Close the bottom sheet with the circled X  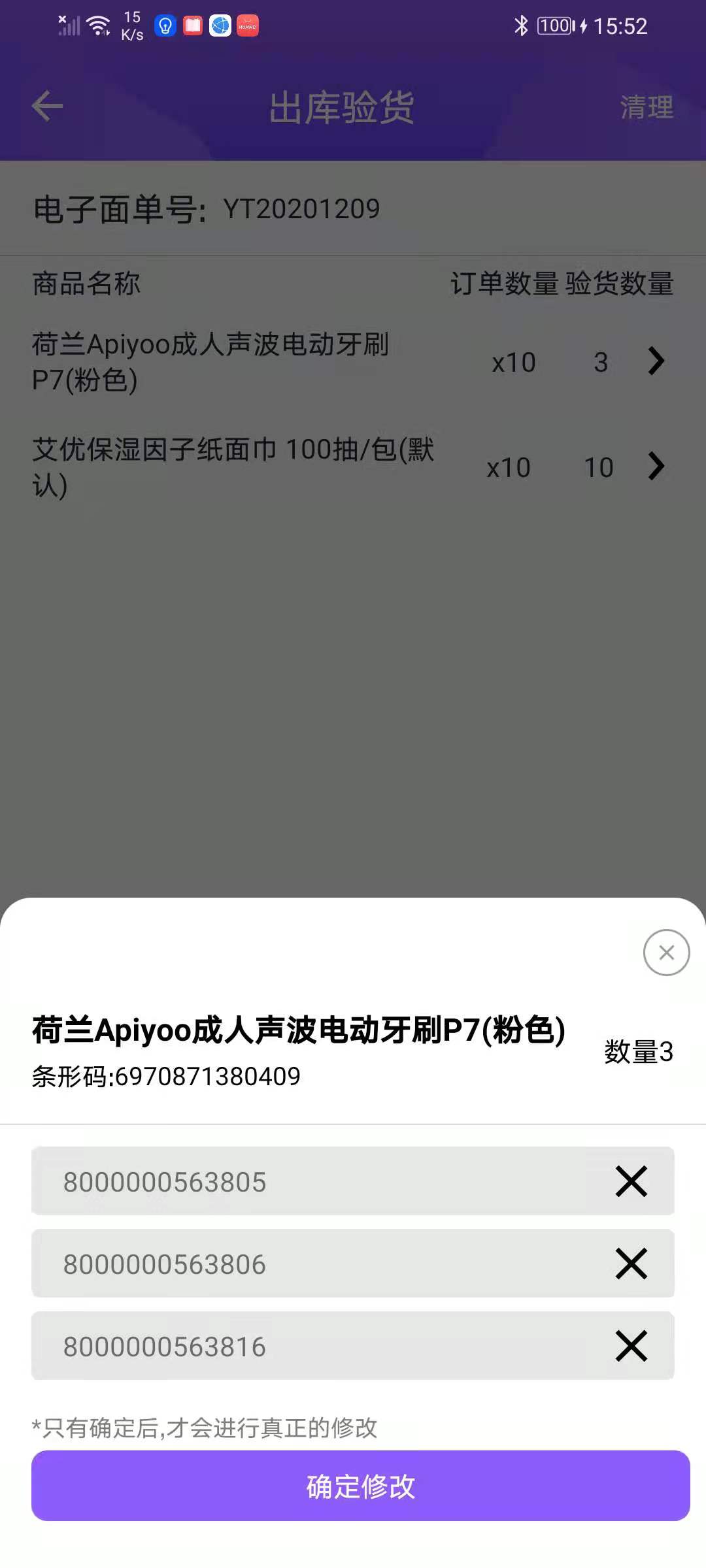pyautogui.click(x=666, y=953)
